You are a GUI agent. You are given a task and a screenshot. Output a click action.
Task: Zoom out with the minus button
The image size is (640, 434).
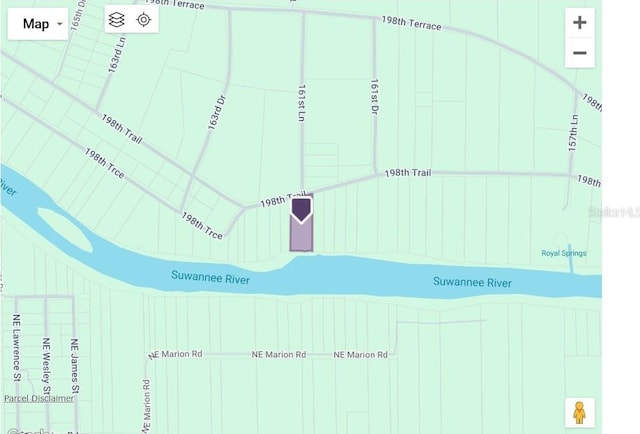click(x=579, y=53)
